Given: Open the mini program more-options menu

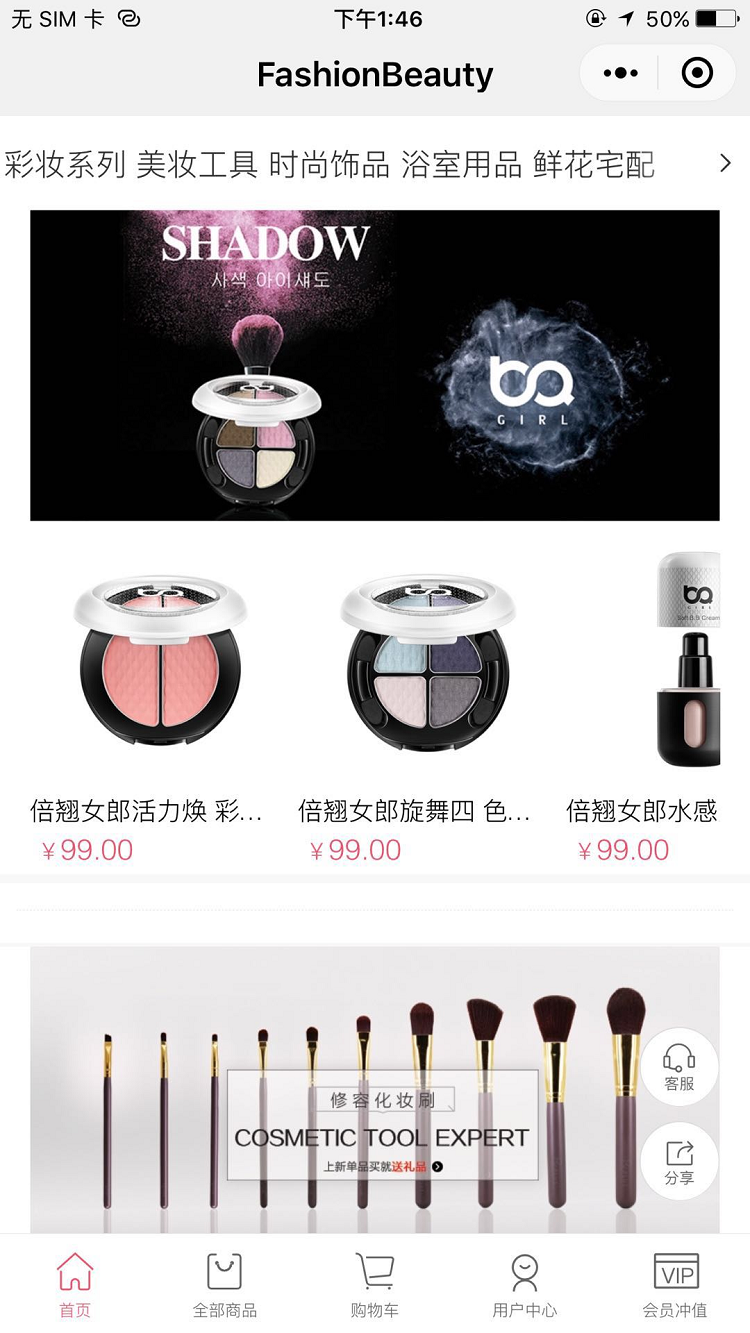Looking at the screenshot, I should tap(620, 73).
